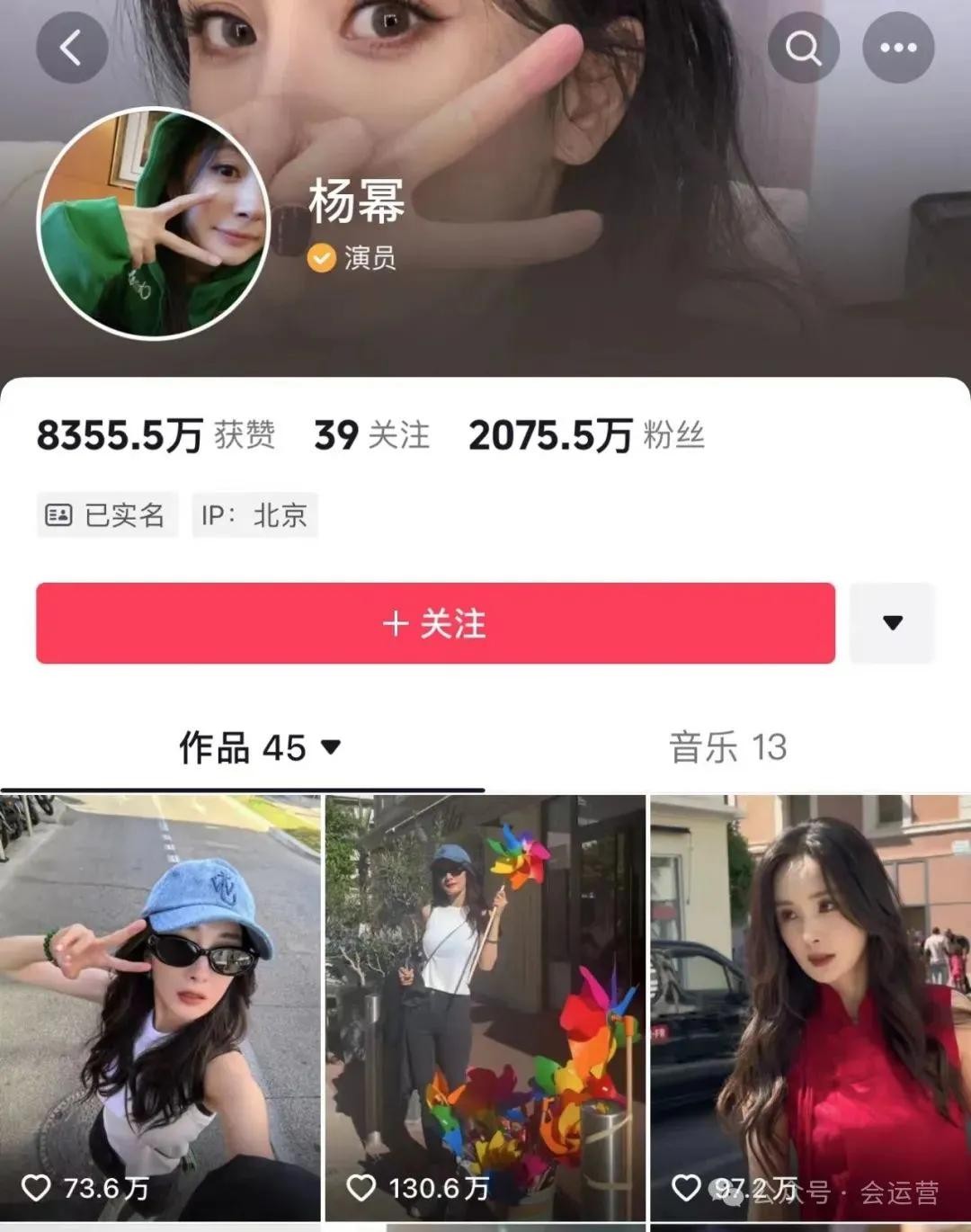This screenshot has width=971, height=1232.
Task: Open search from the profile header
Action: 803,46
